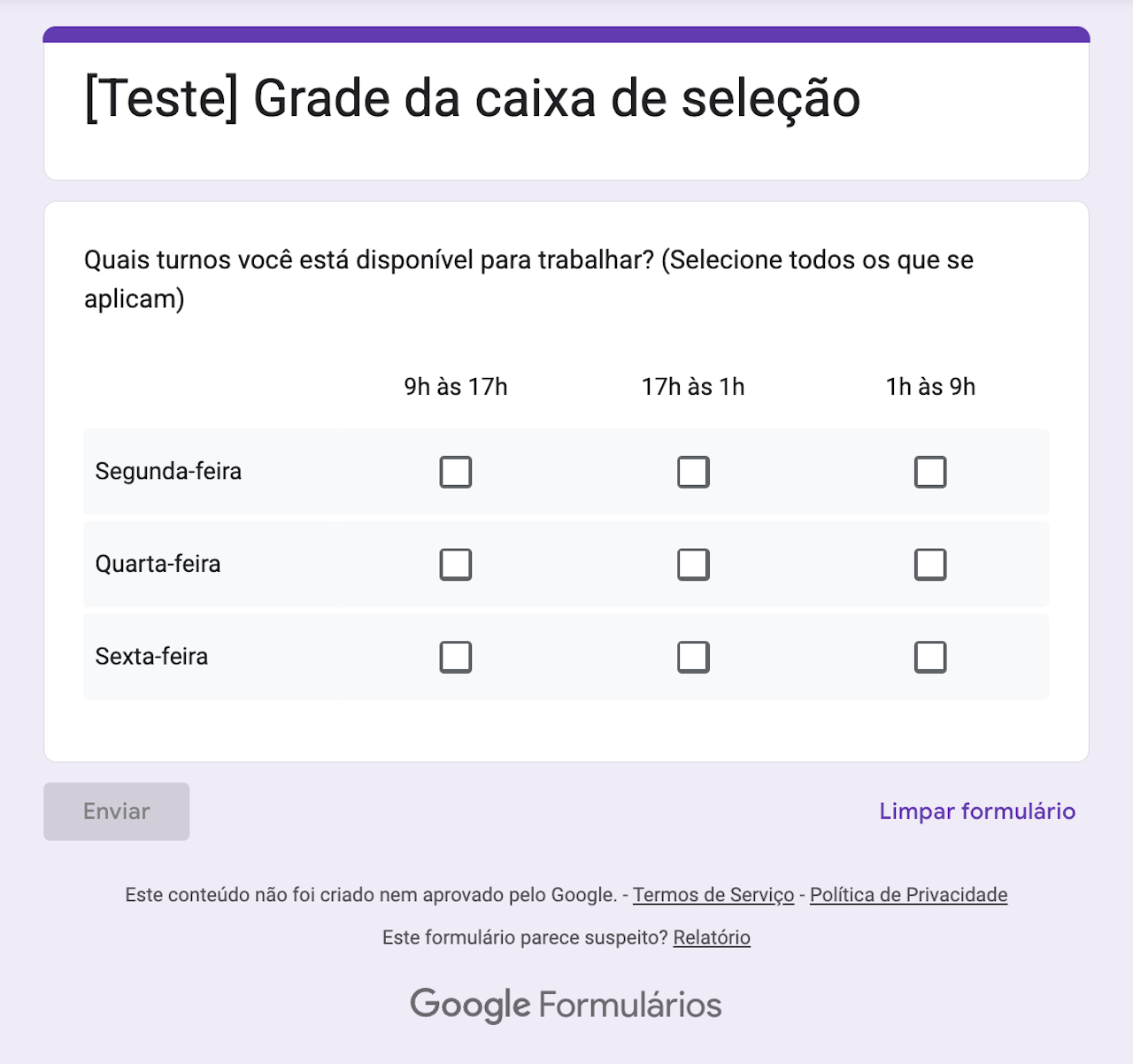Viewport: 1133px width, 1064px height.
Task: Tick Quarta-feira 9h às 17h checkbox
Action: (x=456, y=565)
